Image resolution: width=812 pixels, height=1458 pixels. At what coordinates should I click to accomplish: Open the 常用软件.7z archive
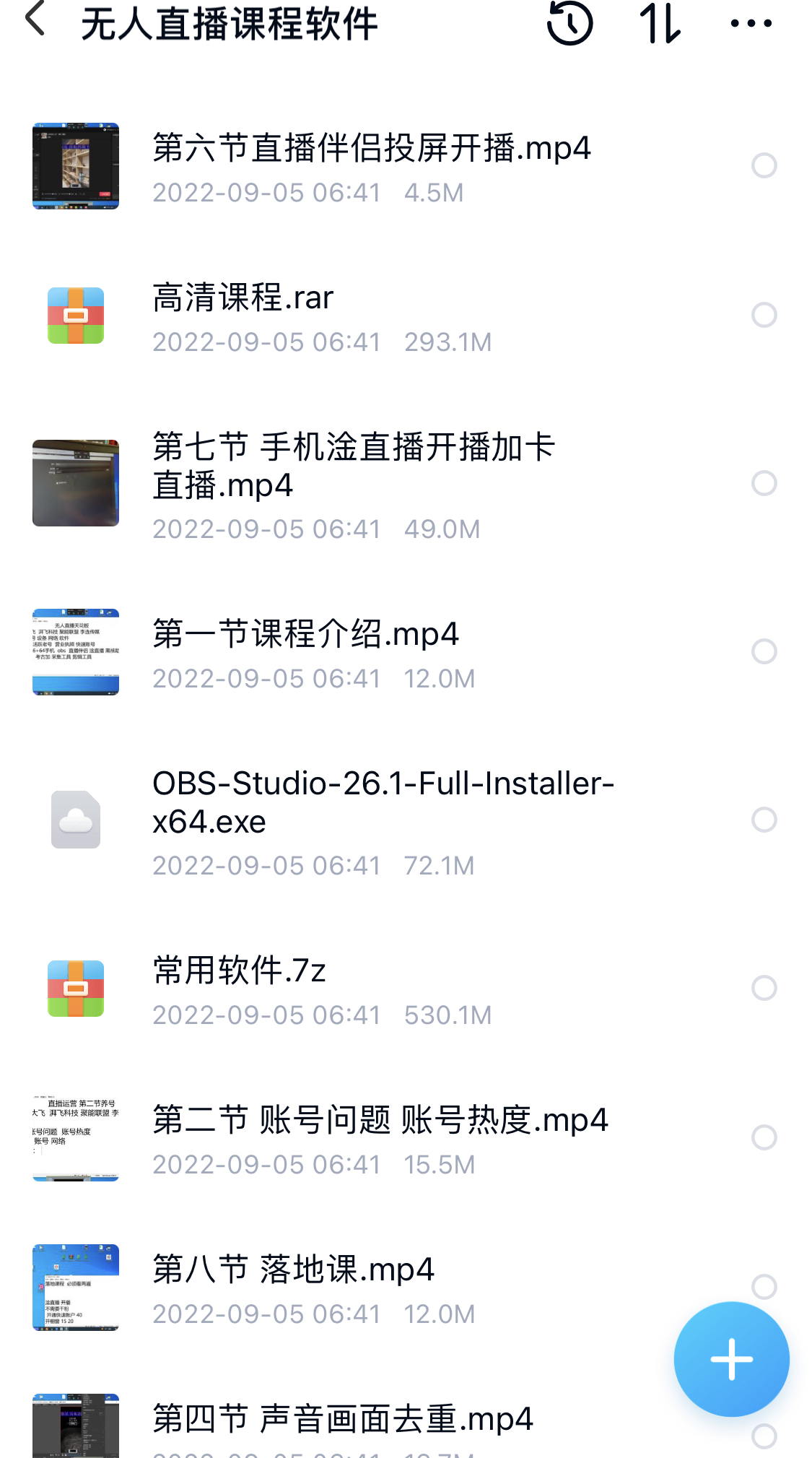tap(239, 971)
